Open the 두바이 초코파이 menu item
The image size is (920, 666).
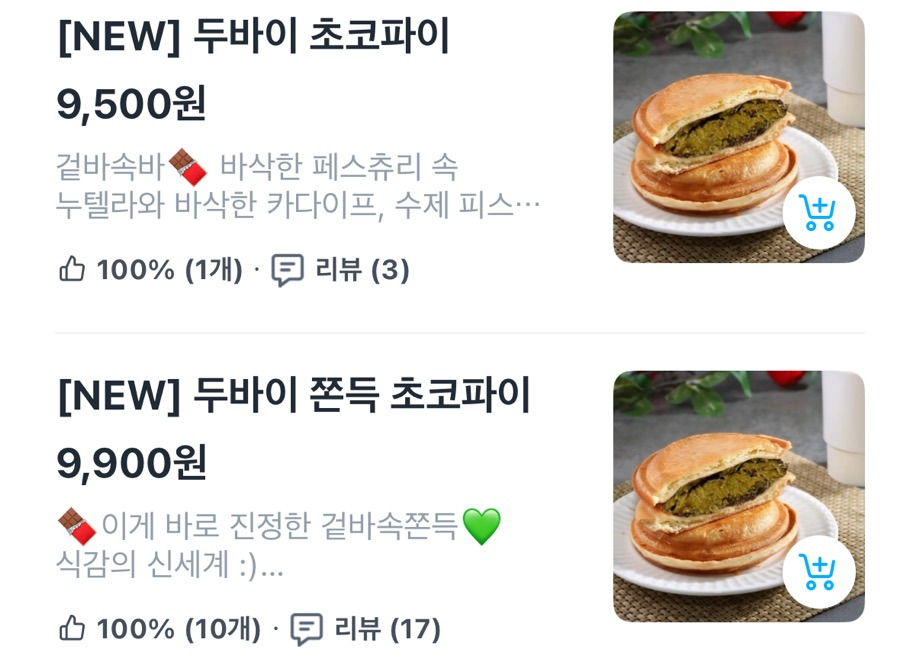point(254,37)
